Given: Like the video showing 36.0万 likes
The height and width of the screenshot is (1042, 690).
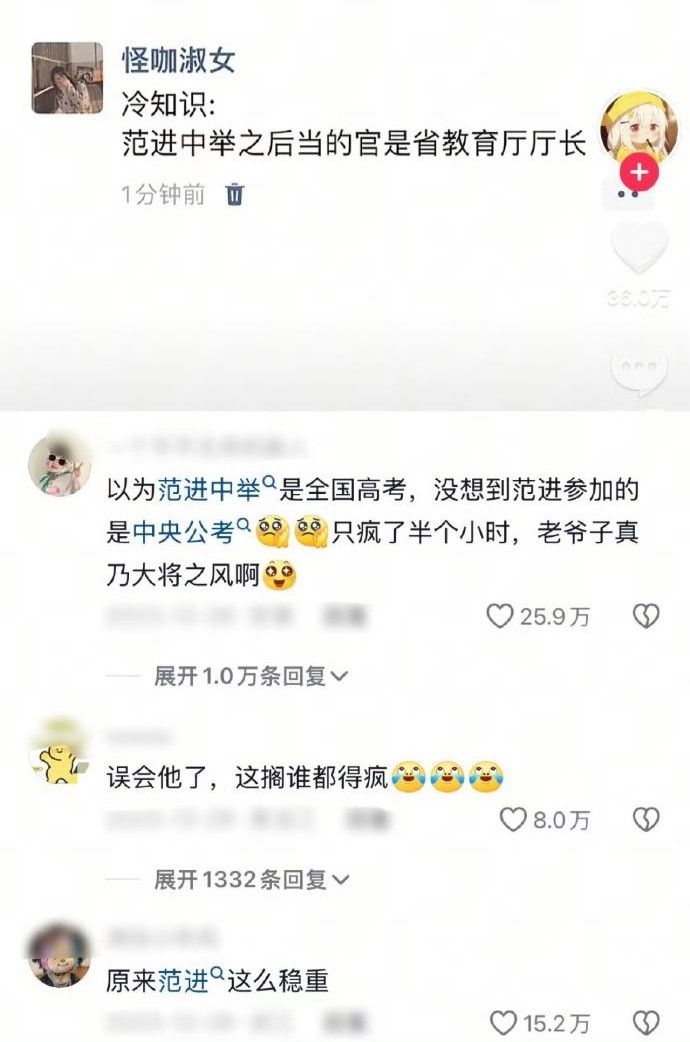Looking at the screenshot, I should (x=639, y=250).
